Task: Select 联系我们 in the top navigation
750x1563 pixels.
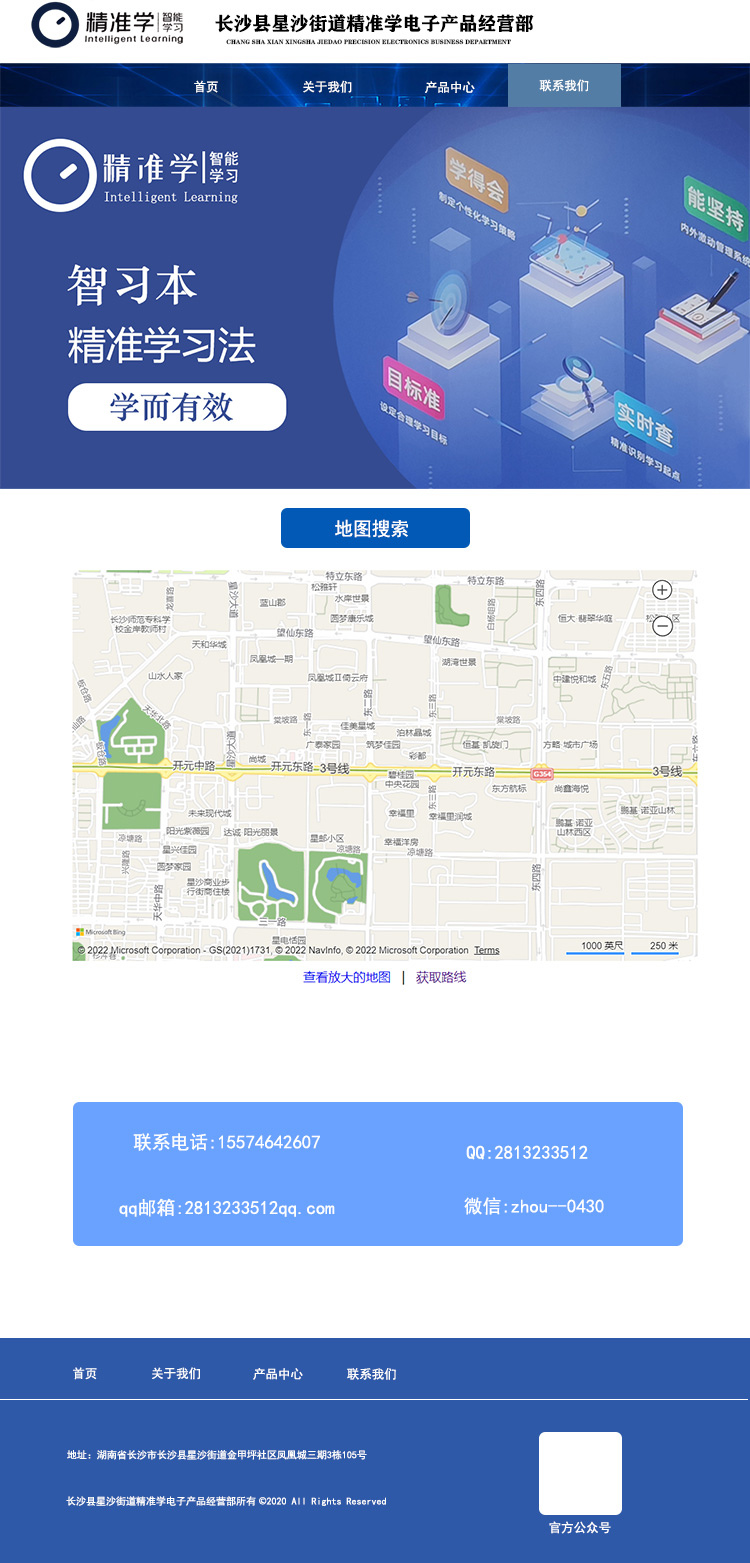Action: click(564, 86)
